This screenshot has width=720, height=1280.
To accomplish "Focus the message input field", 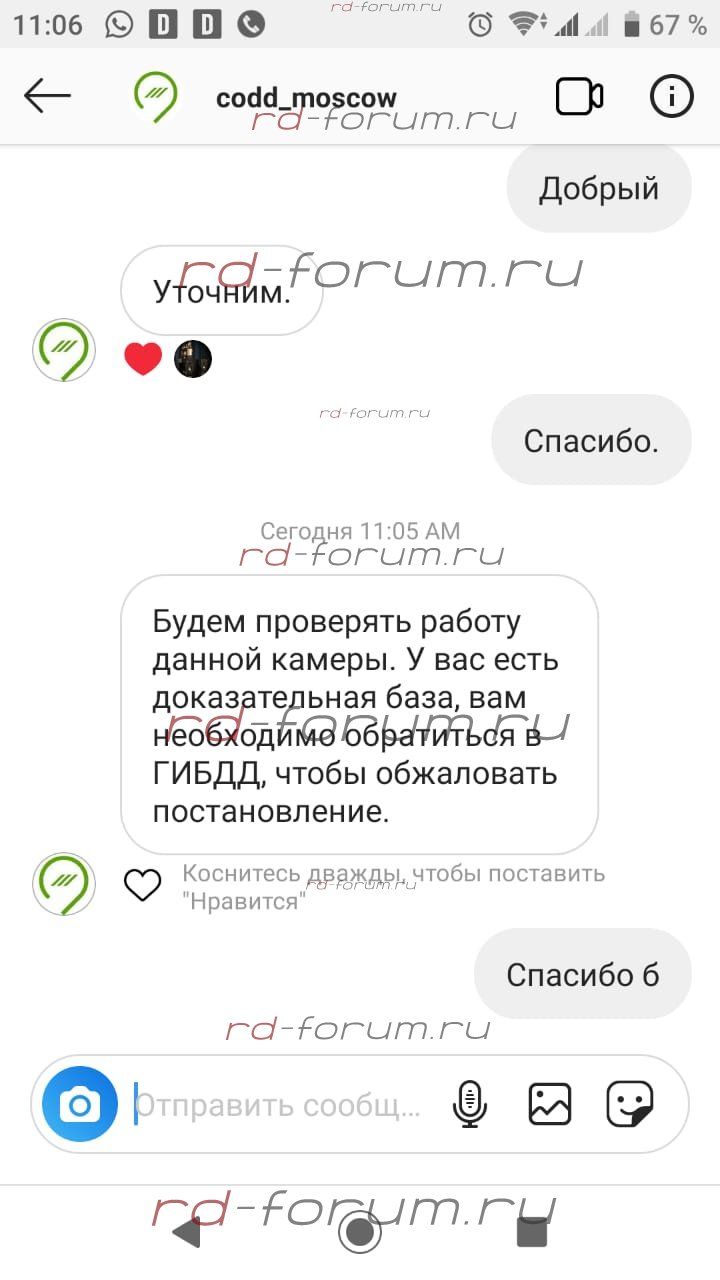I will (285, 1105).
